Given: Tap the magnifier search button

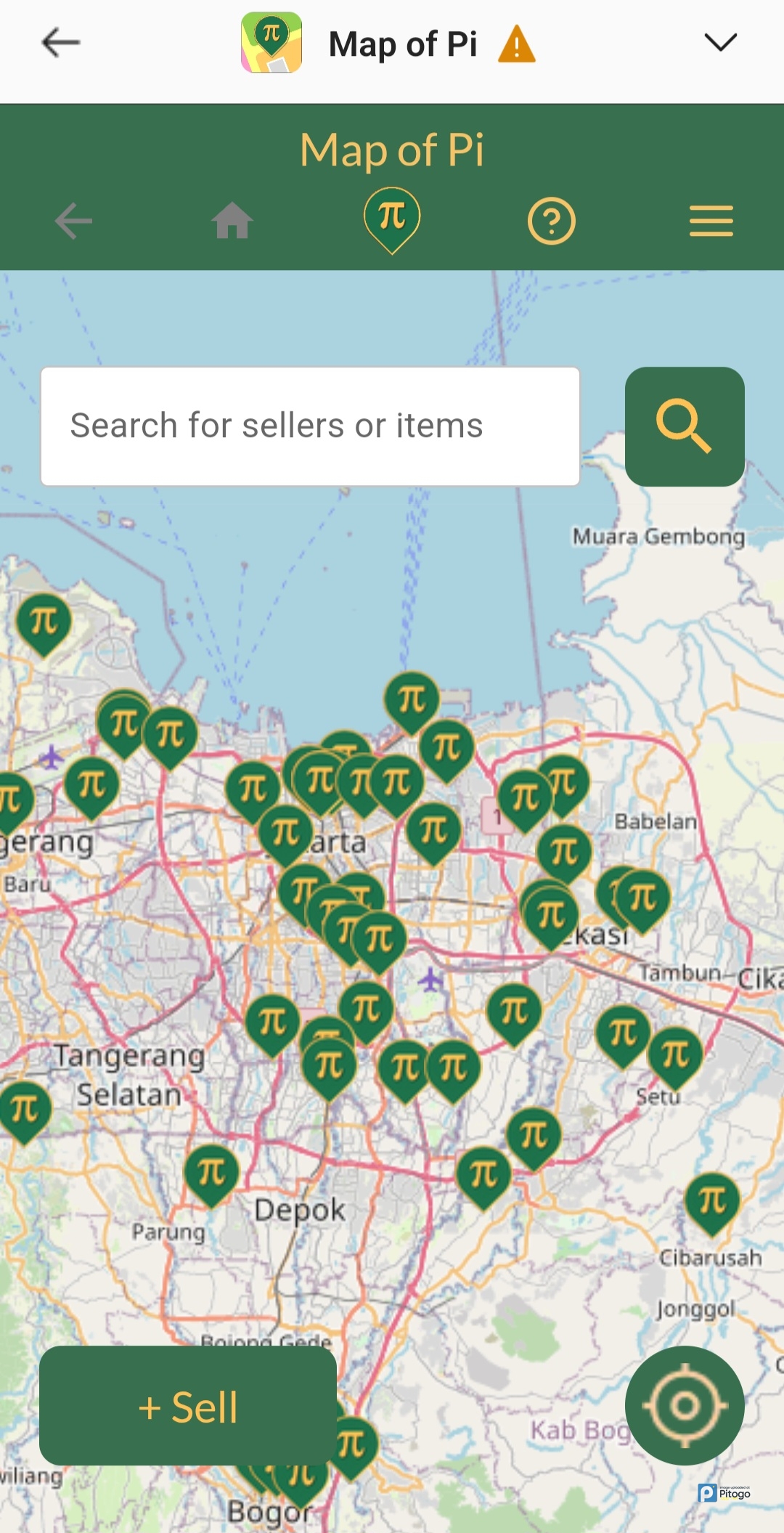Looking at the screenshot, I should coord(685,426).
